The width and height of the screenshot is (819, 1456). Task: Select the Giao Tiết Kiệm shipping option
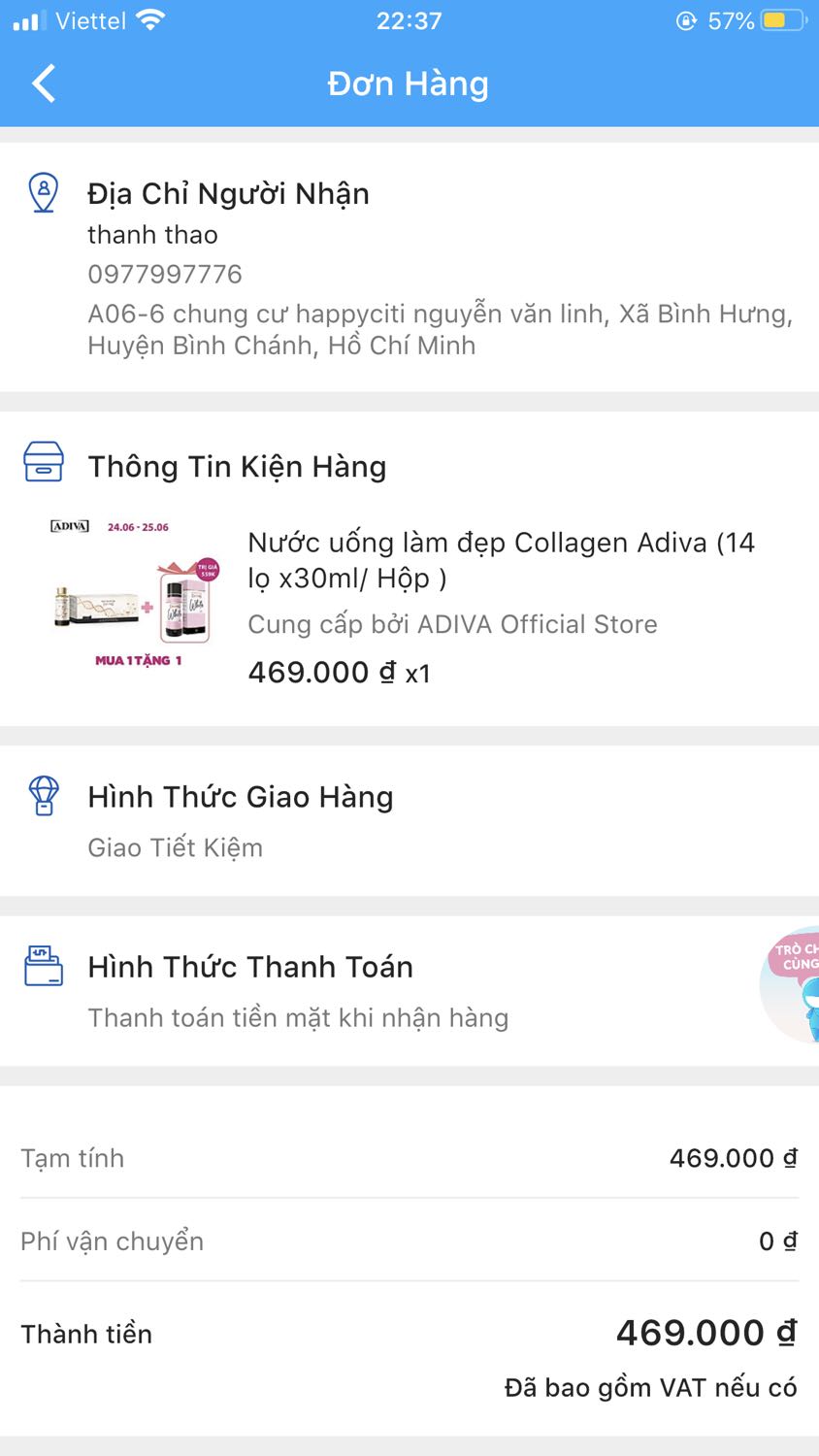tap(175, 846)
